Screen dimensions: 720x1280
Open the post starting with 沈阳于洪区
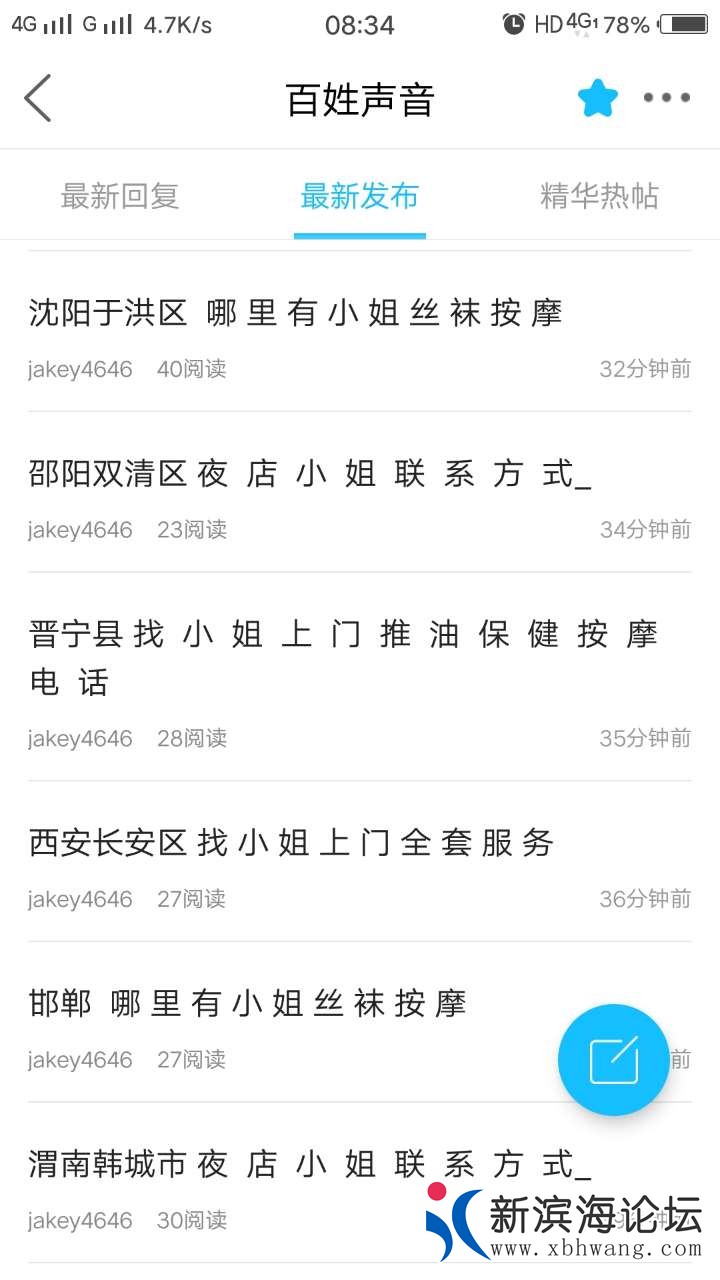pos(296,313)
